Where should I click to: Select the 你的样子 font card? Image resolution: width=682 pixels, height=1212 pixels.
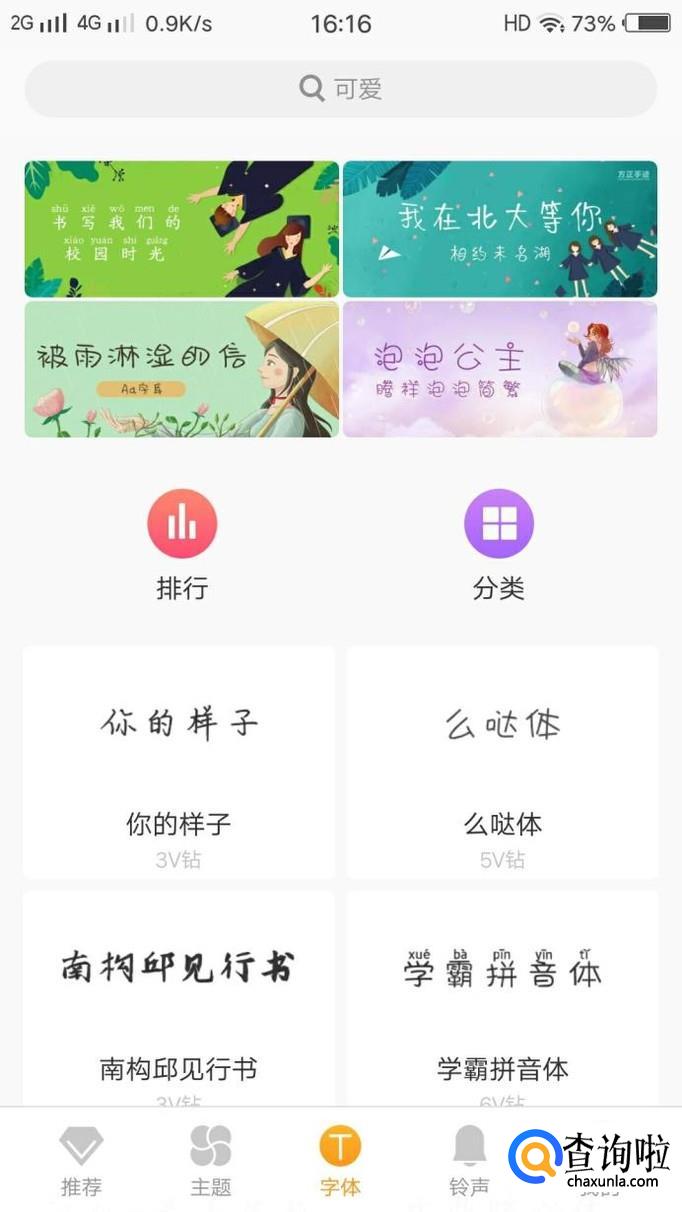pos(179,762)
